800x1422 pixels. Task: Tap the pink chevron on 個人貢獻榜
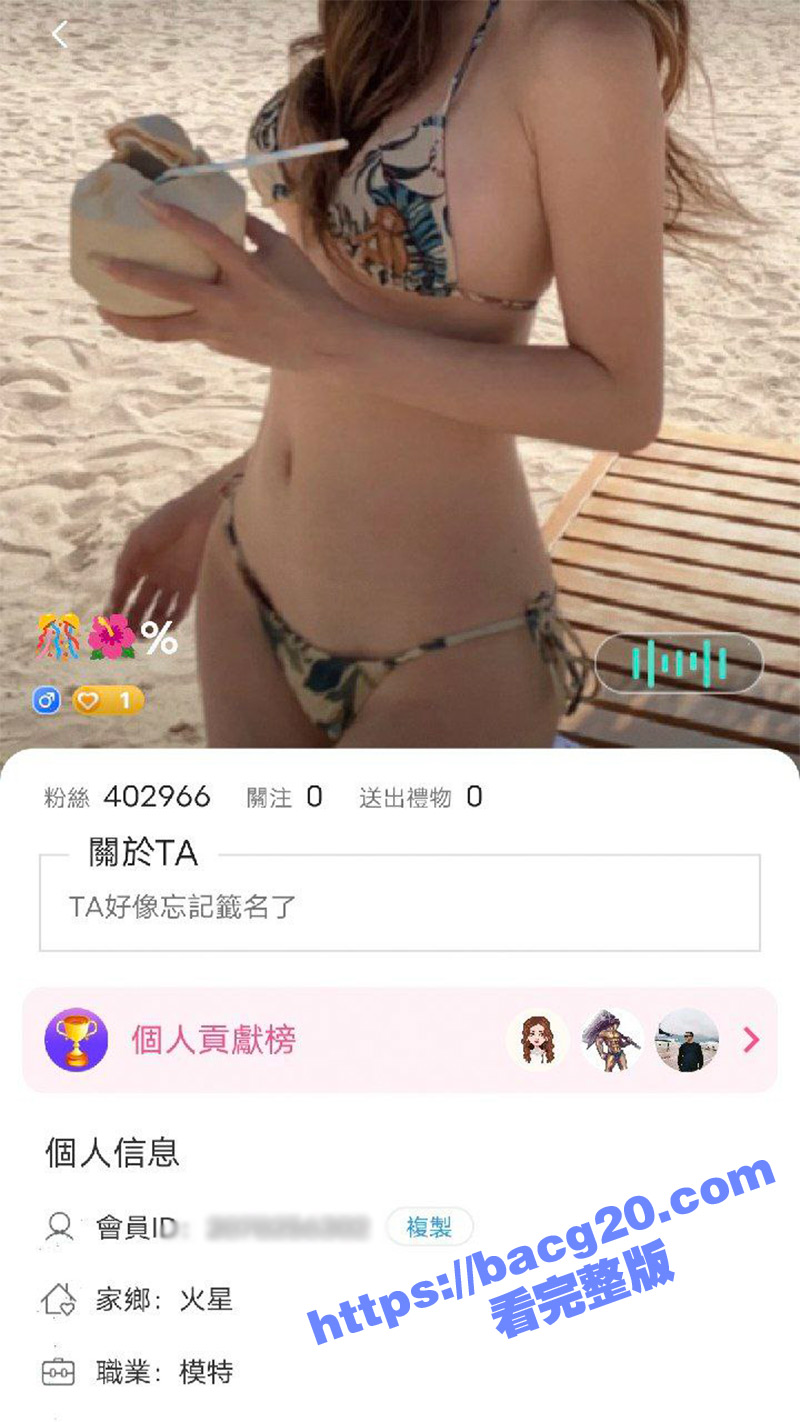pyautogui.click(x=751, y=1041)
